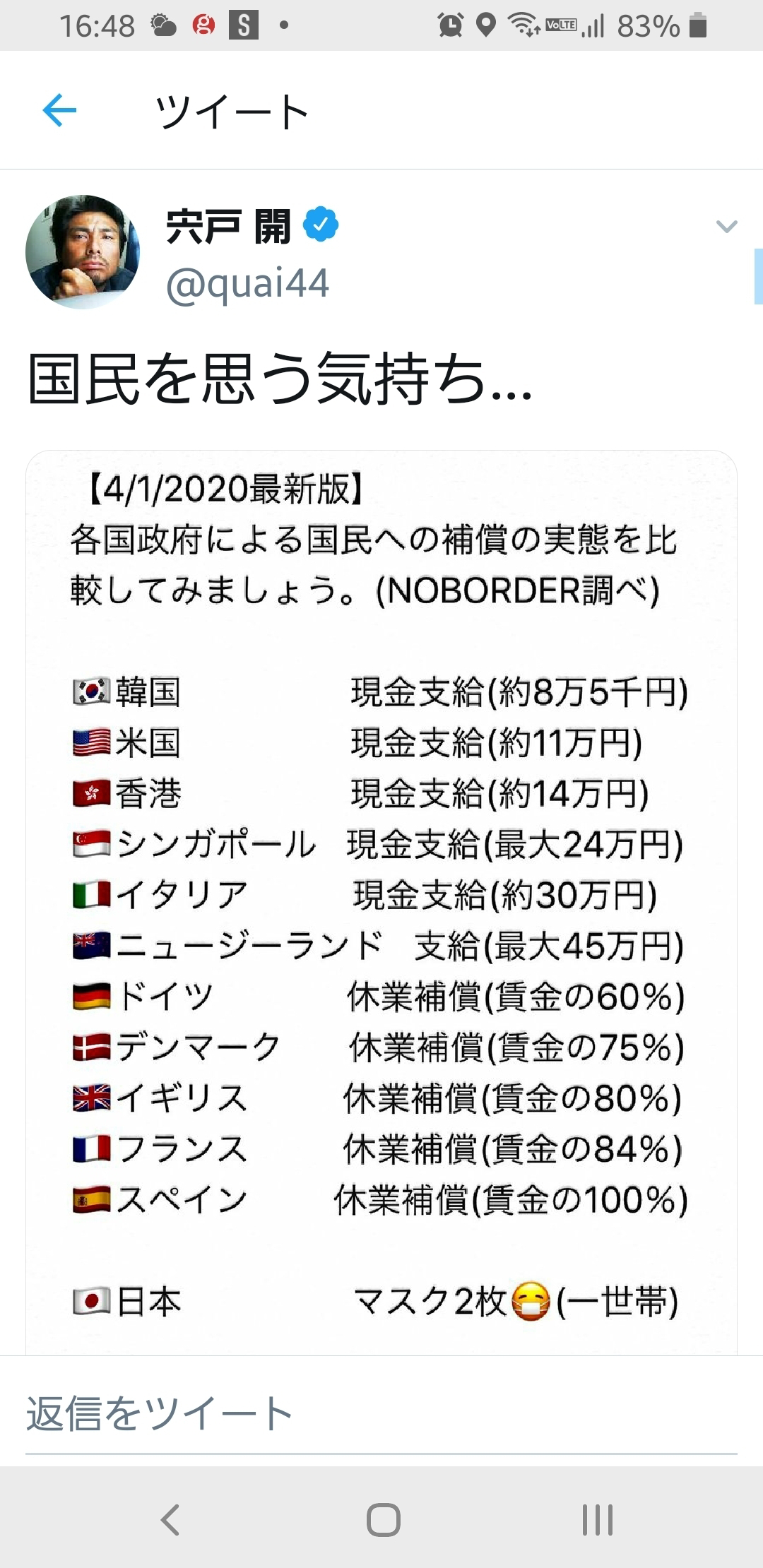Enlarge the attached compensation comparison image
The image size is (763, 1568).
(x=381, y=902)
